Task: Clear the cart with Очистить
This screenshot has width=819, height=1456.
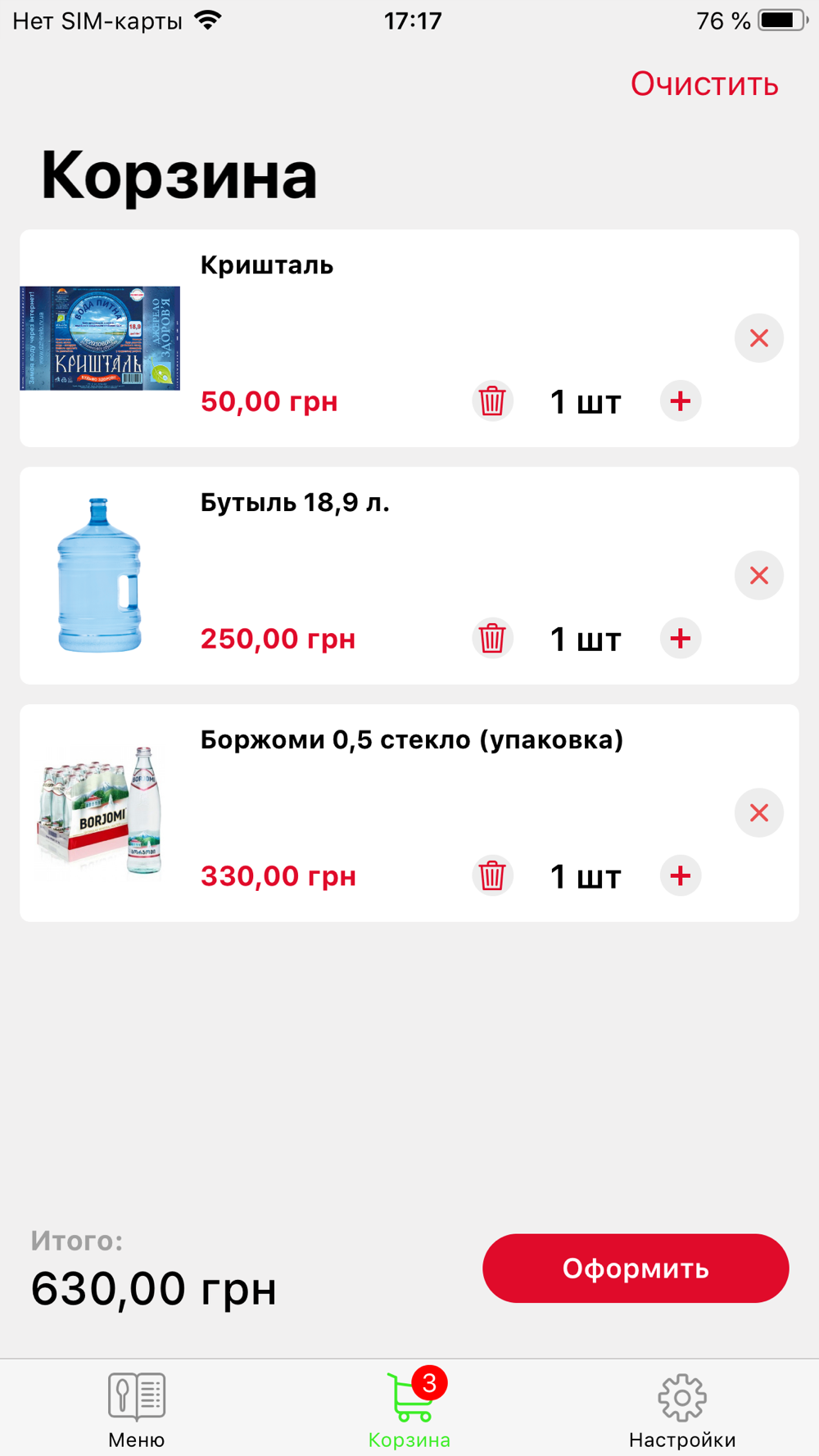Action: 704,84
